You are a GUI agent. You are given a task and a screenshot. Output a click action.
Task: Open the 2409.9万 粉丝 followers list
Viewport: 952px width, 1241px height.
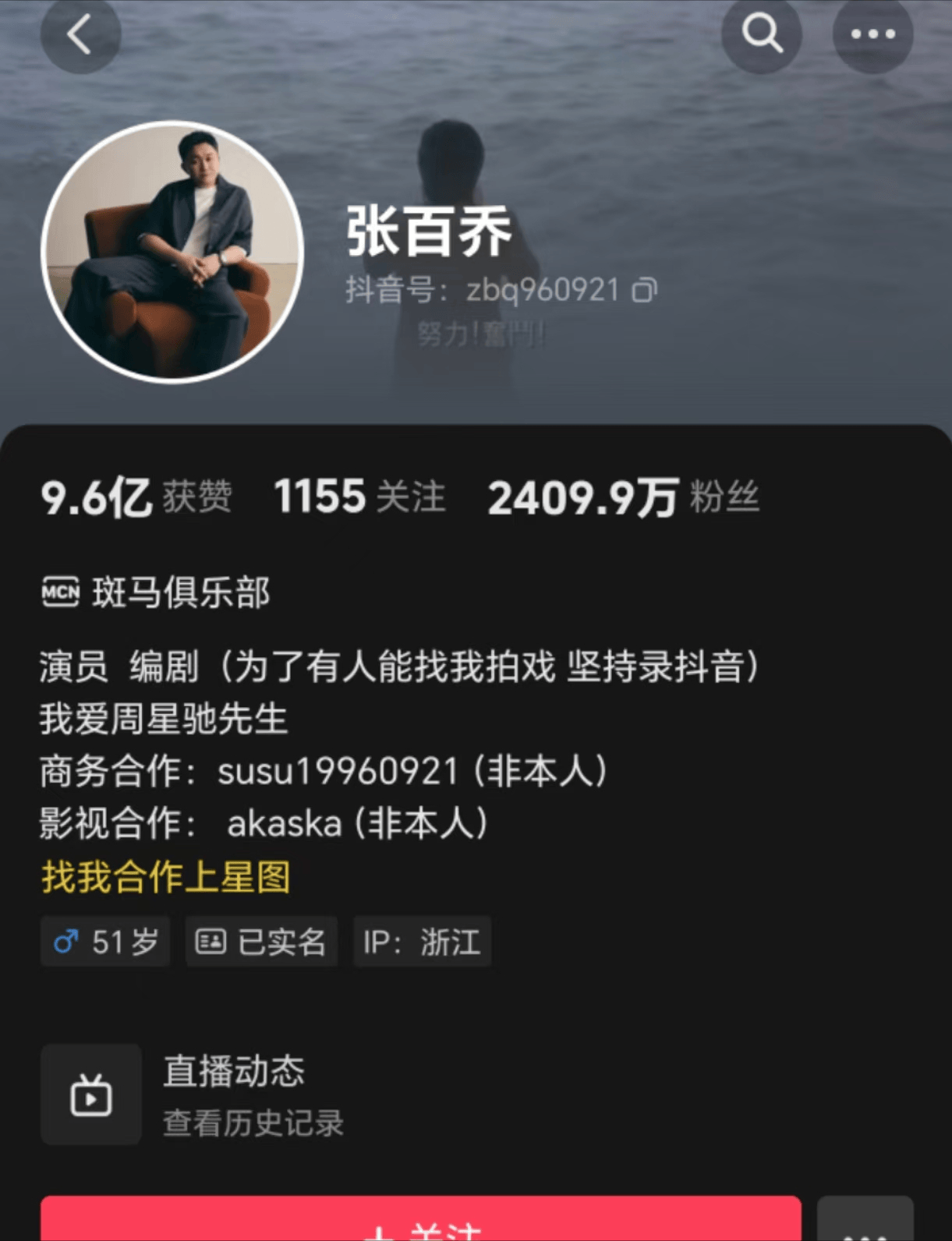tap(622, 497)
